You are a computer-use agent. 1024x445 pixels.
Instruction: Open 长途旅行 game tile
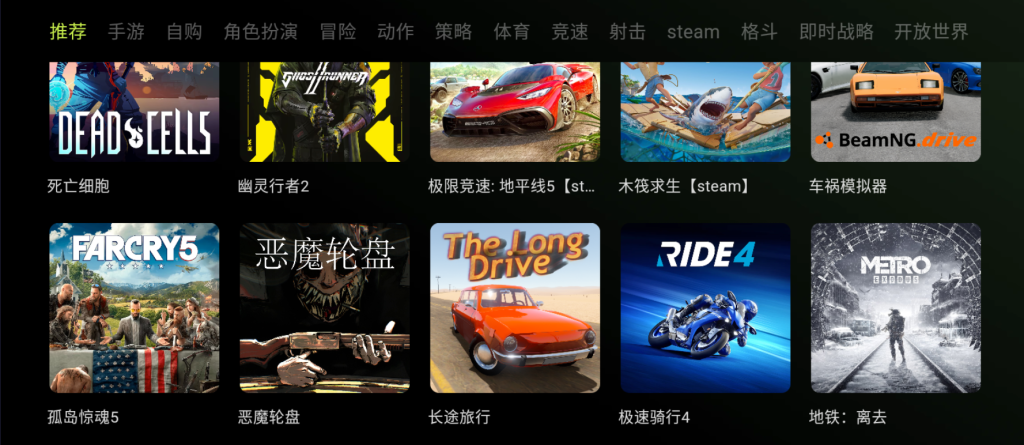tap(515, 307)
